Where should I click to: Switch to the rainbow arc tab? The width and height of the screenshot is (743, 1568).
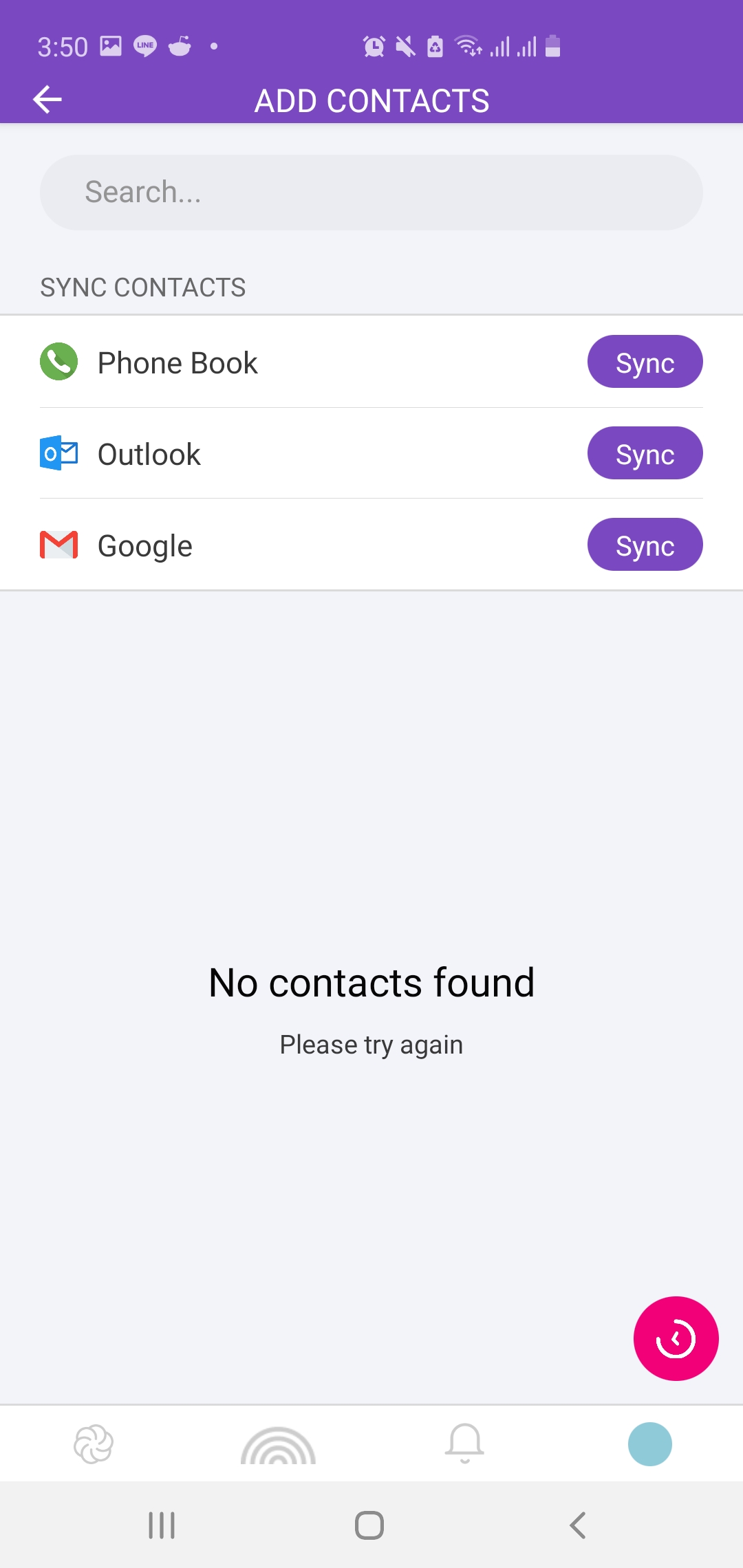pyautogui.click(x=278, y=1444)
